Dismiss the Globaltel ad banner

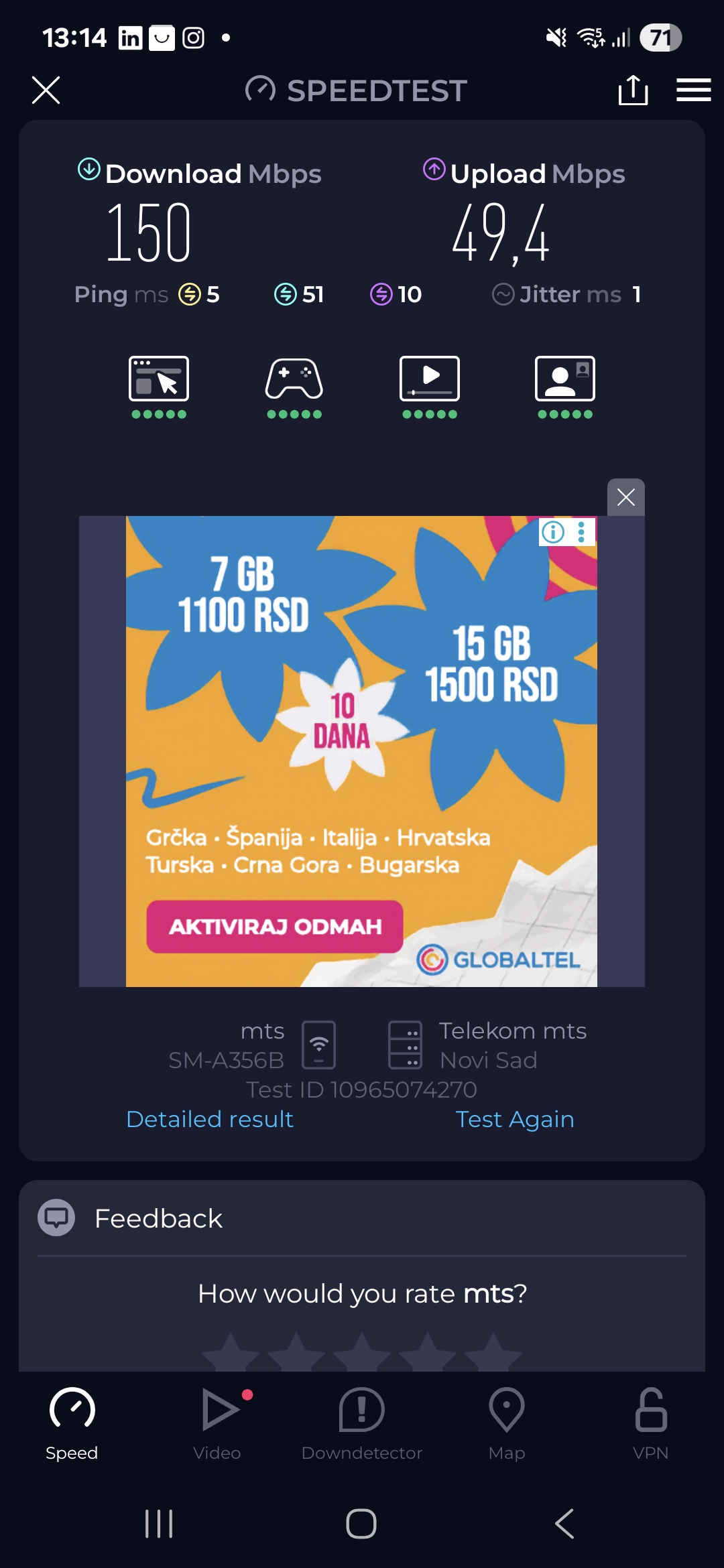tap(625, 497)
